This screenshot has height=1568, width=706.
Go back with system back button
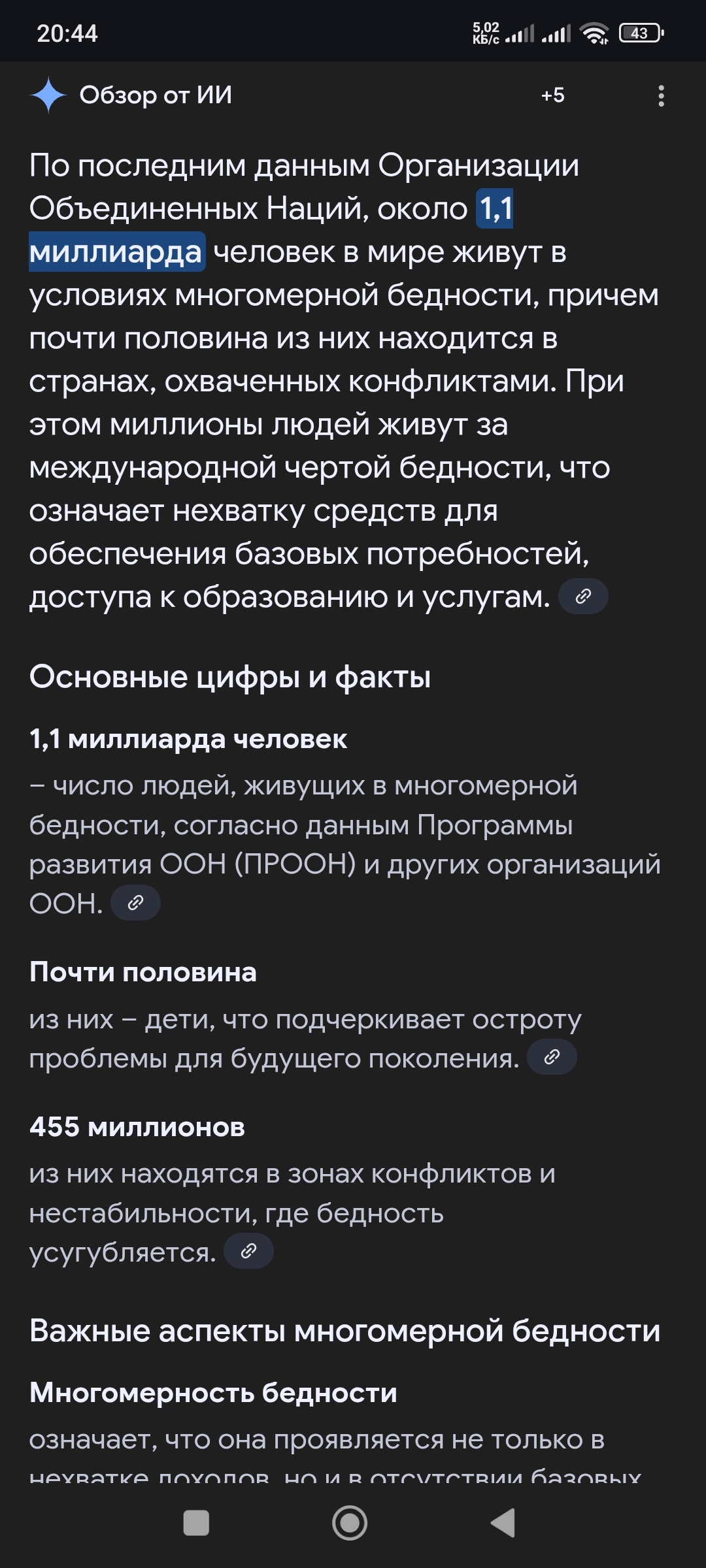503,1523
